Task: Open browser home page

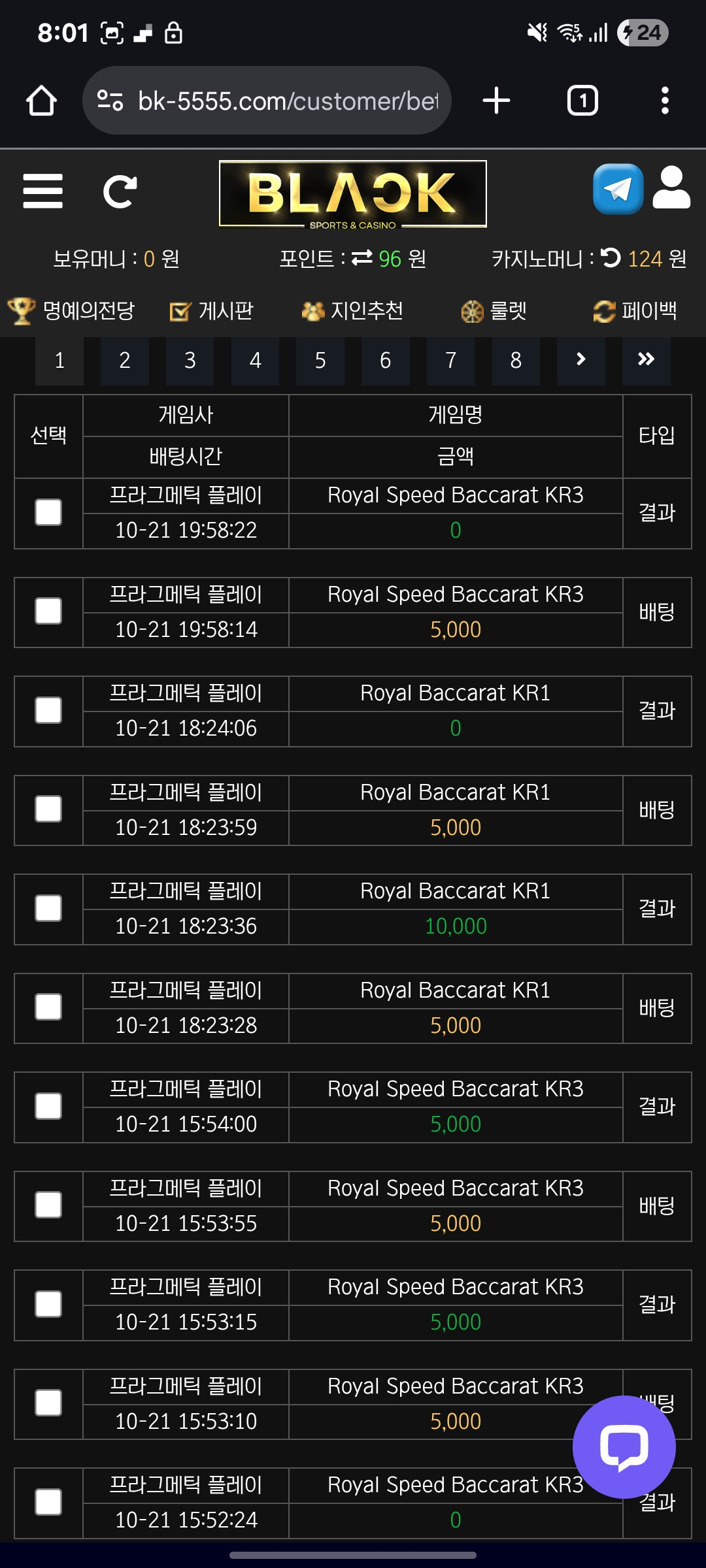Action: pos(41,101)
